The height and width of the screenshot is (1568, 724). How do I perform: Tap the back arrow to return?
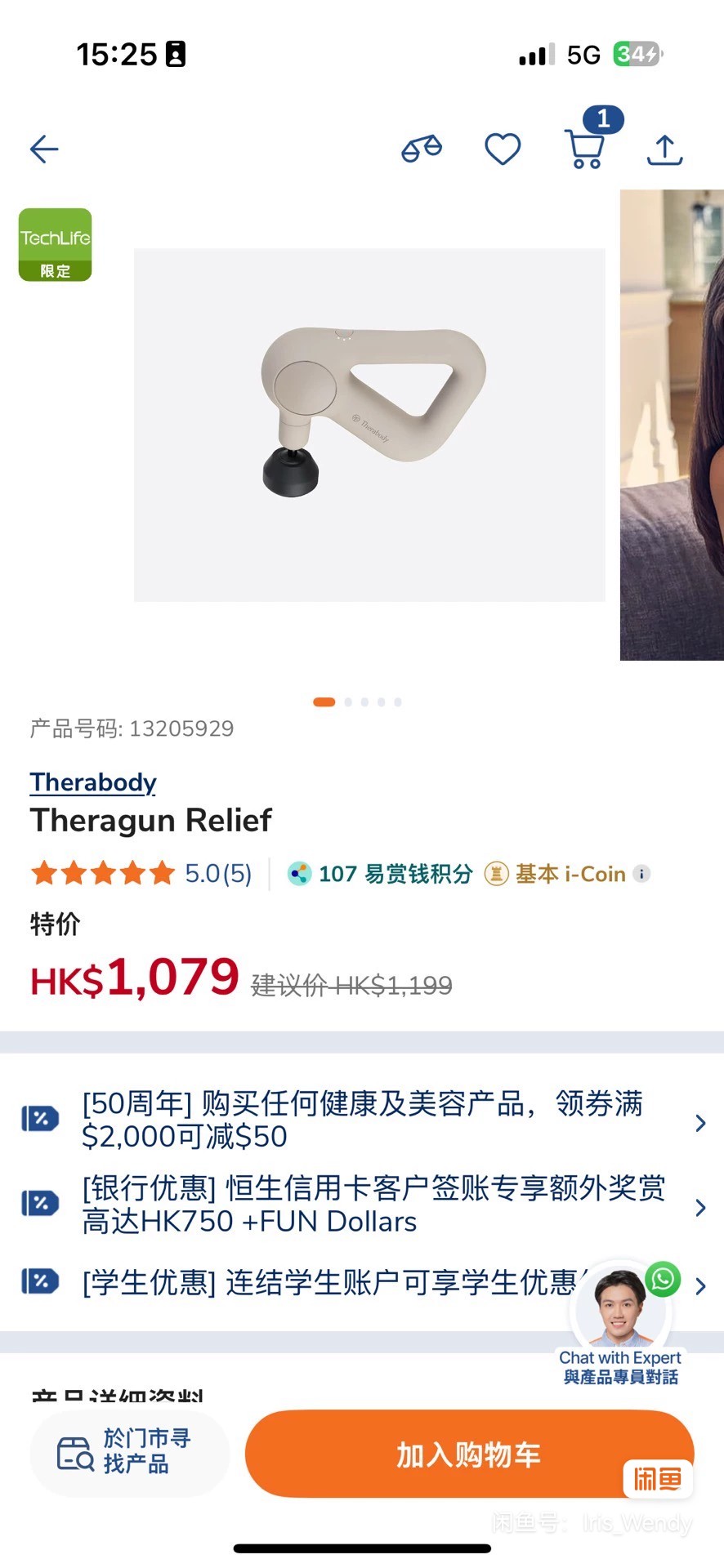[x=43, y=149]
